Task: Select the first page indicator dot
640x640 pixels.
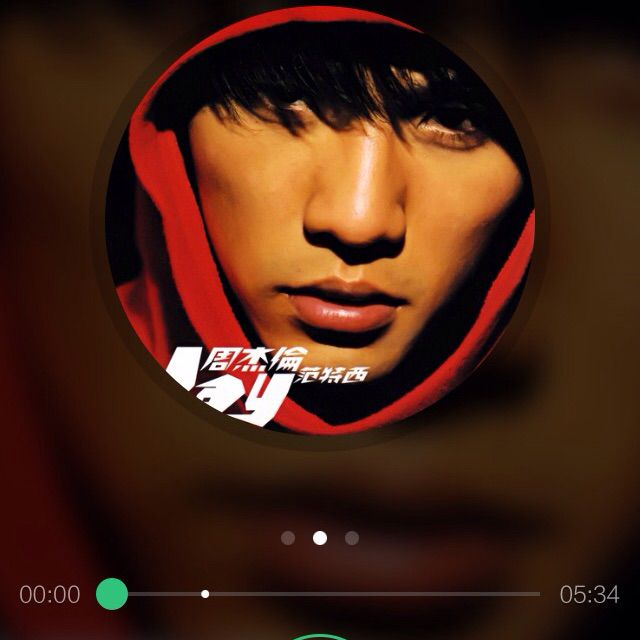Action: click(x=288, y=538)
